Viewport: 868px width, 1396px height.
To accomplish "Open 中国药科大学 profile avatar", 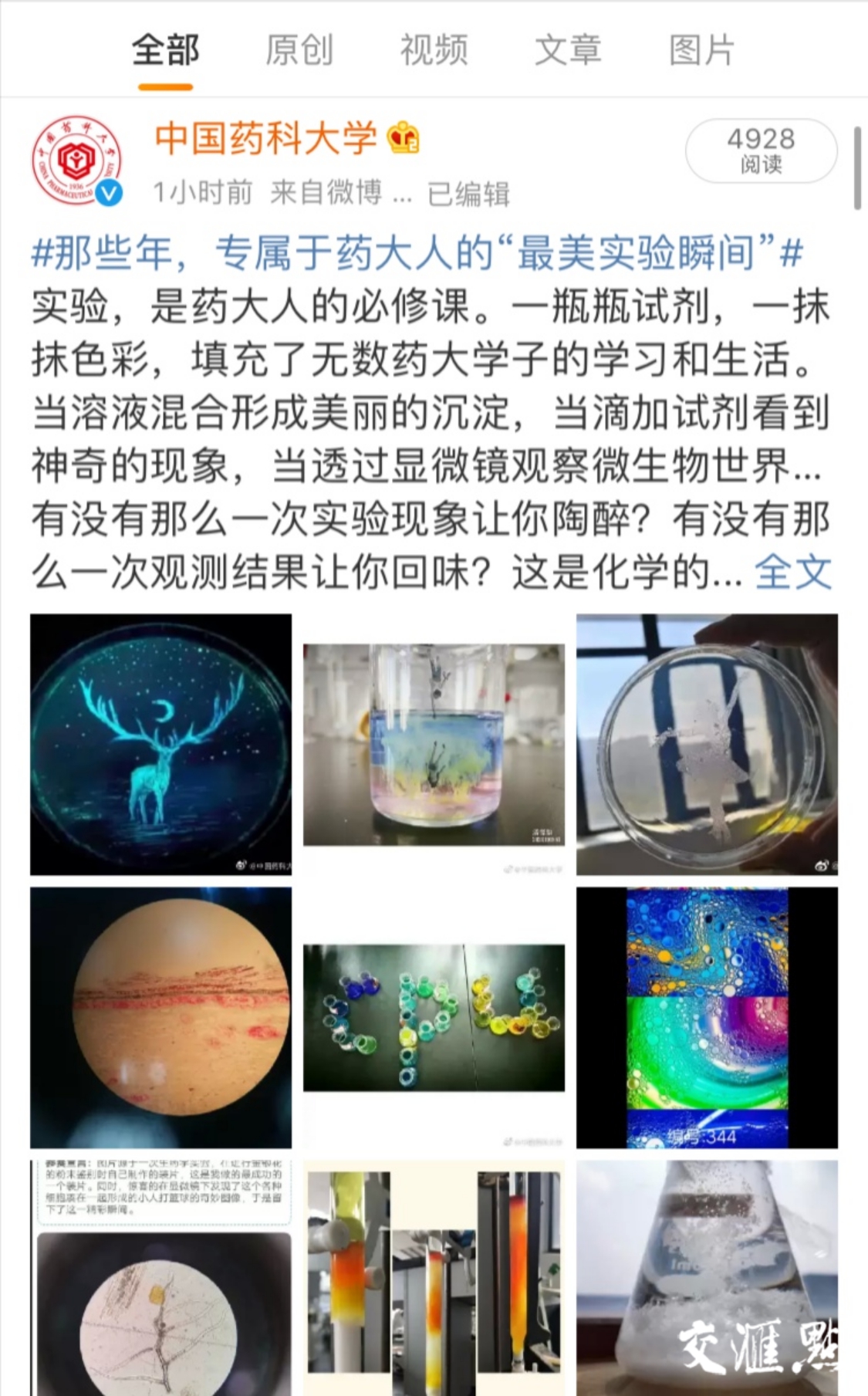I will (x=77, y=161).
